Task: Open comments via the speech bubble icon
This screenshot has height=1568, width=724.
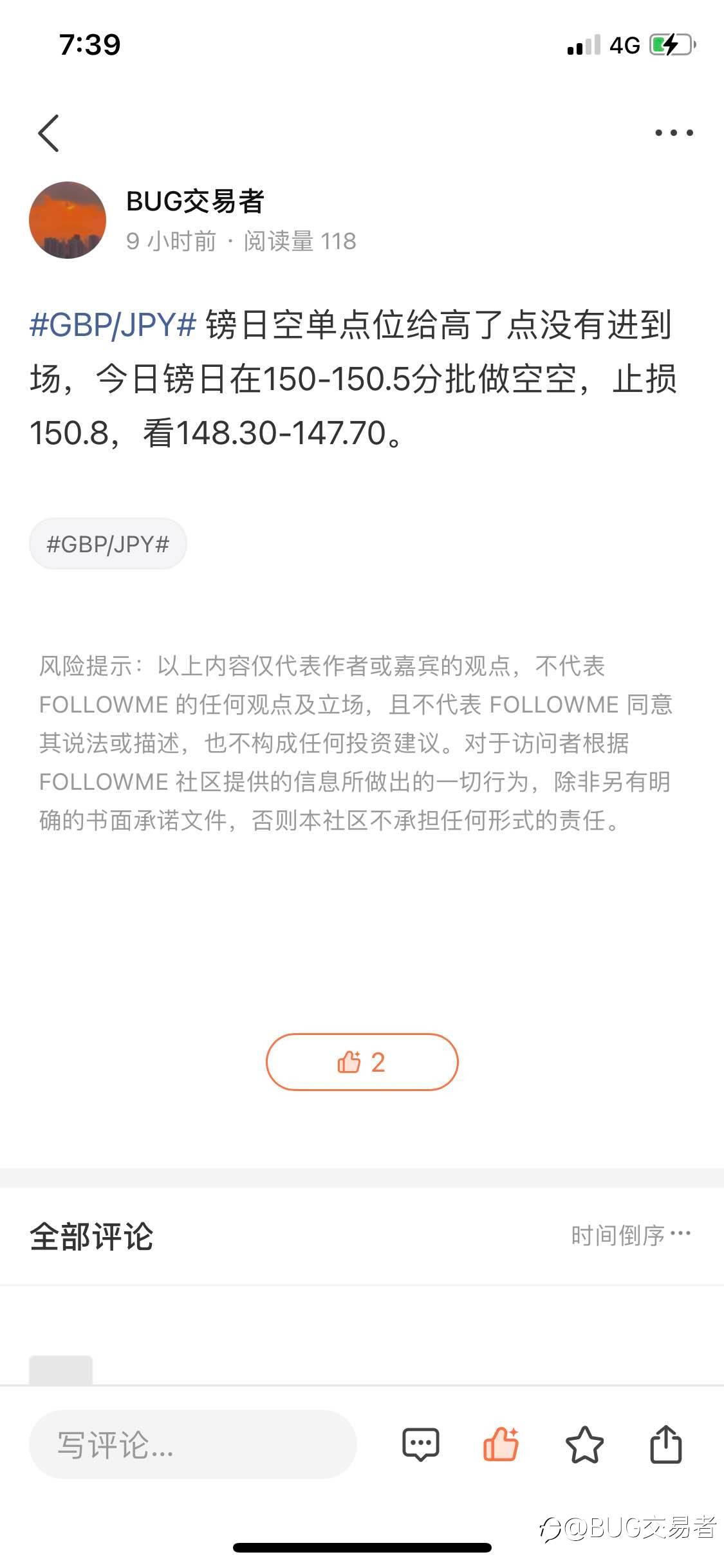Action: [420, 1444]
